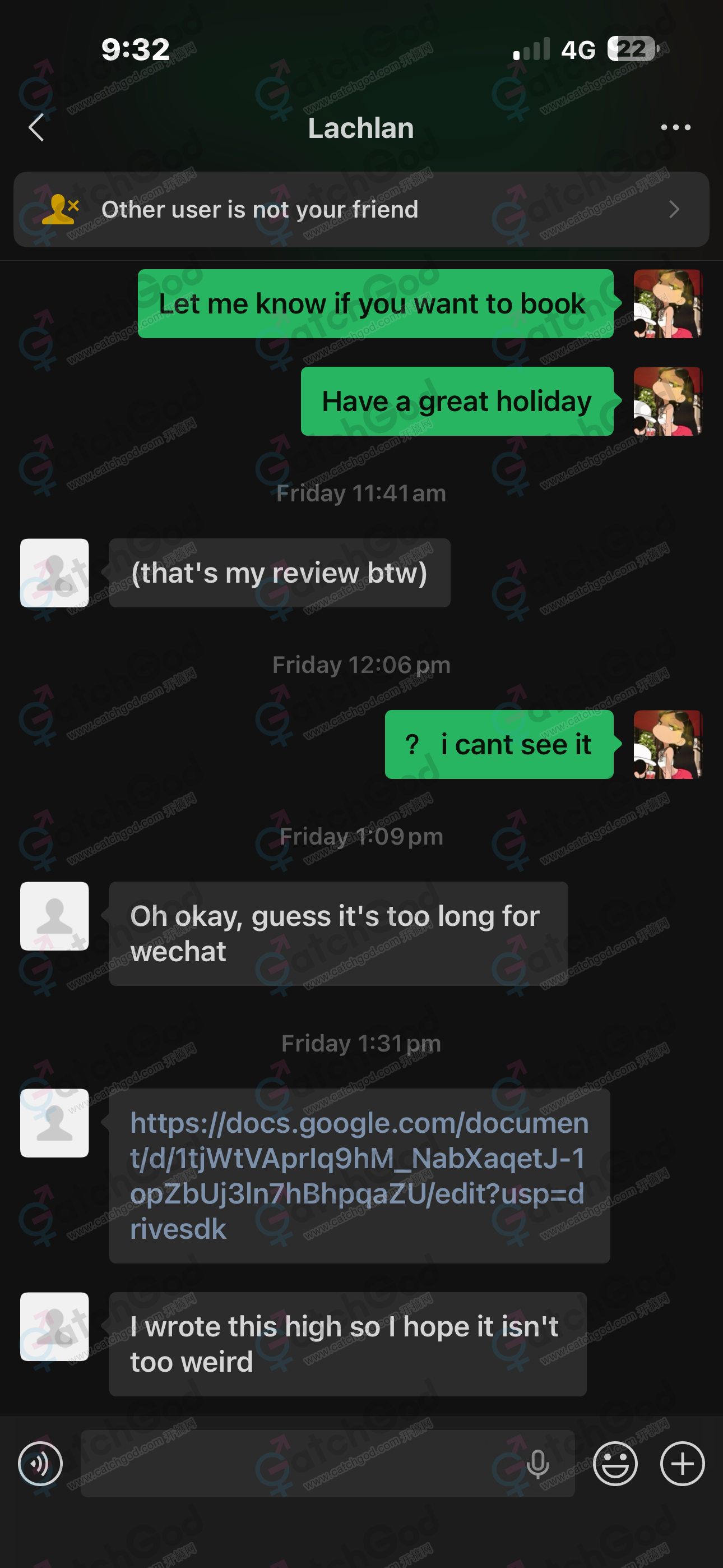Open the emoji sticker panel
The image size is (723, 1568).
click(615, 1463)
